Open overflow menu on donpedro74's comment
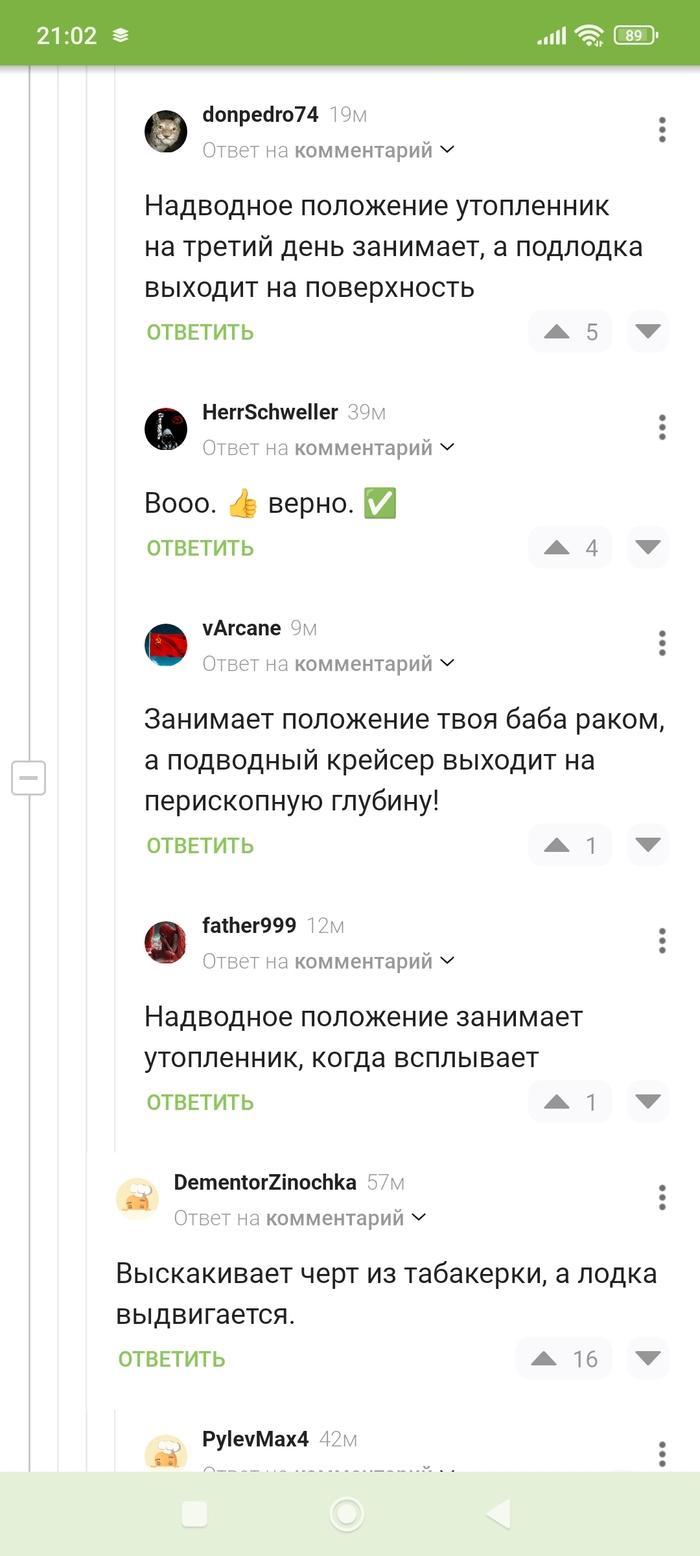This screenshot has height=1556, width=700. point(662,130)
